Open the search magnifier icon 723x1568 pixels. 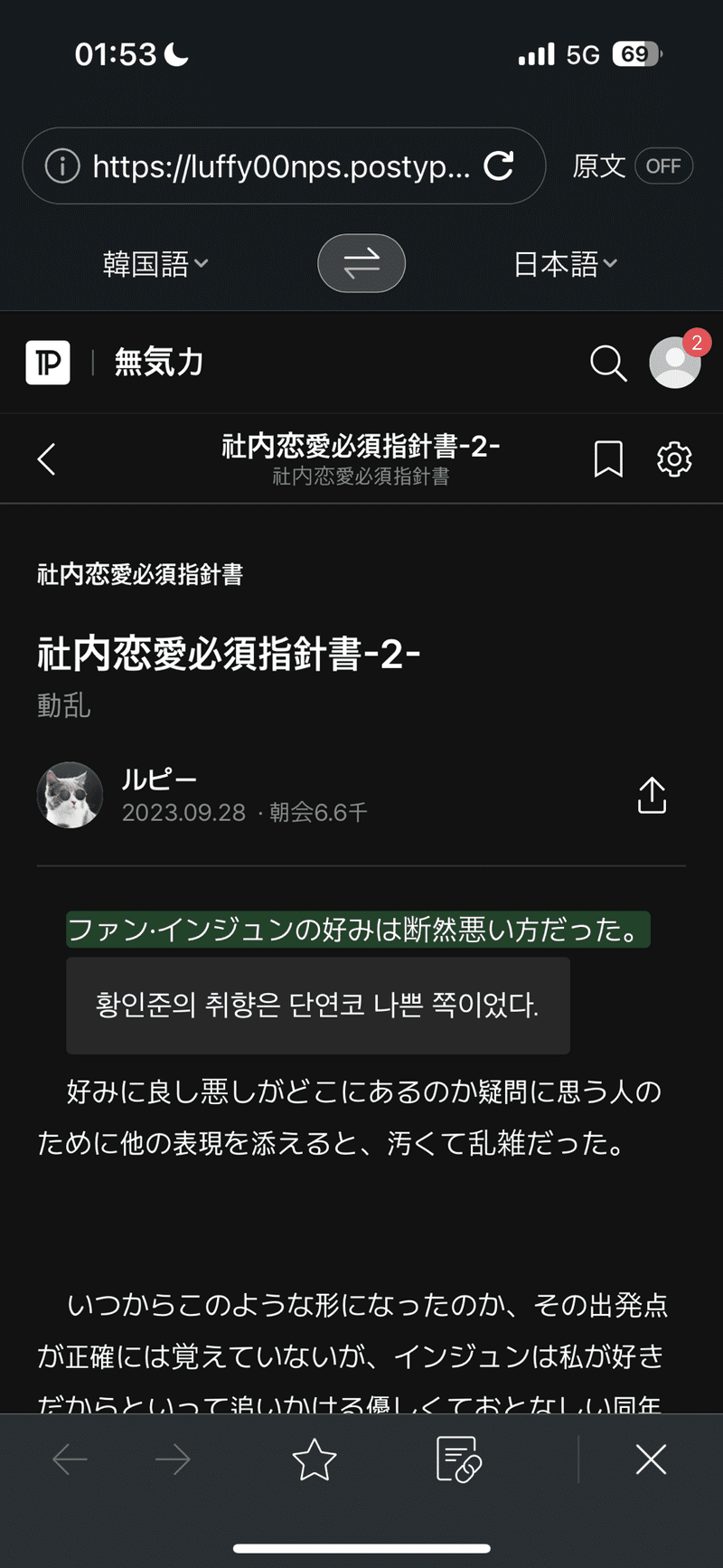coord(608,364)
